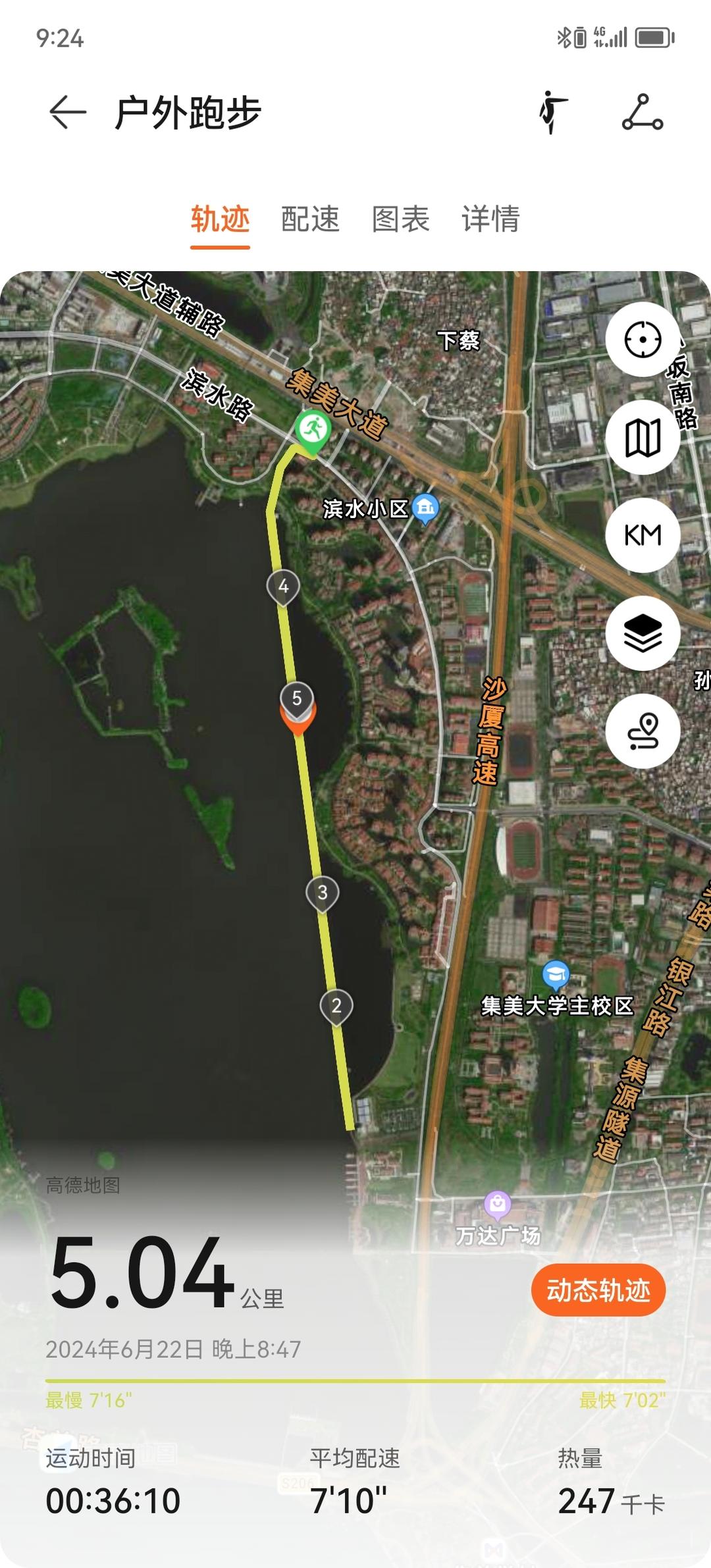This screenshot has width=711, height=1568.
Task: Tap the route location pin button
Action: point(643,731)
